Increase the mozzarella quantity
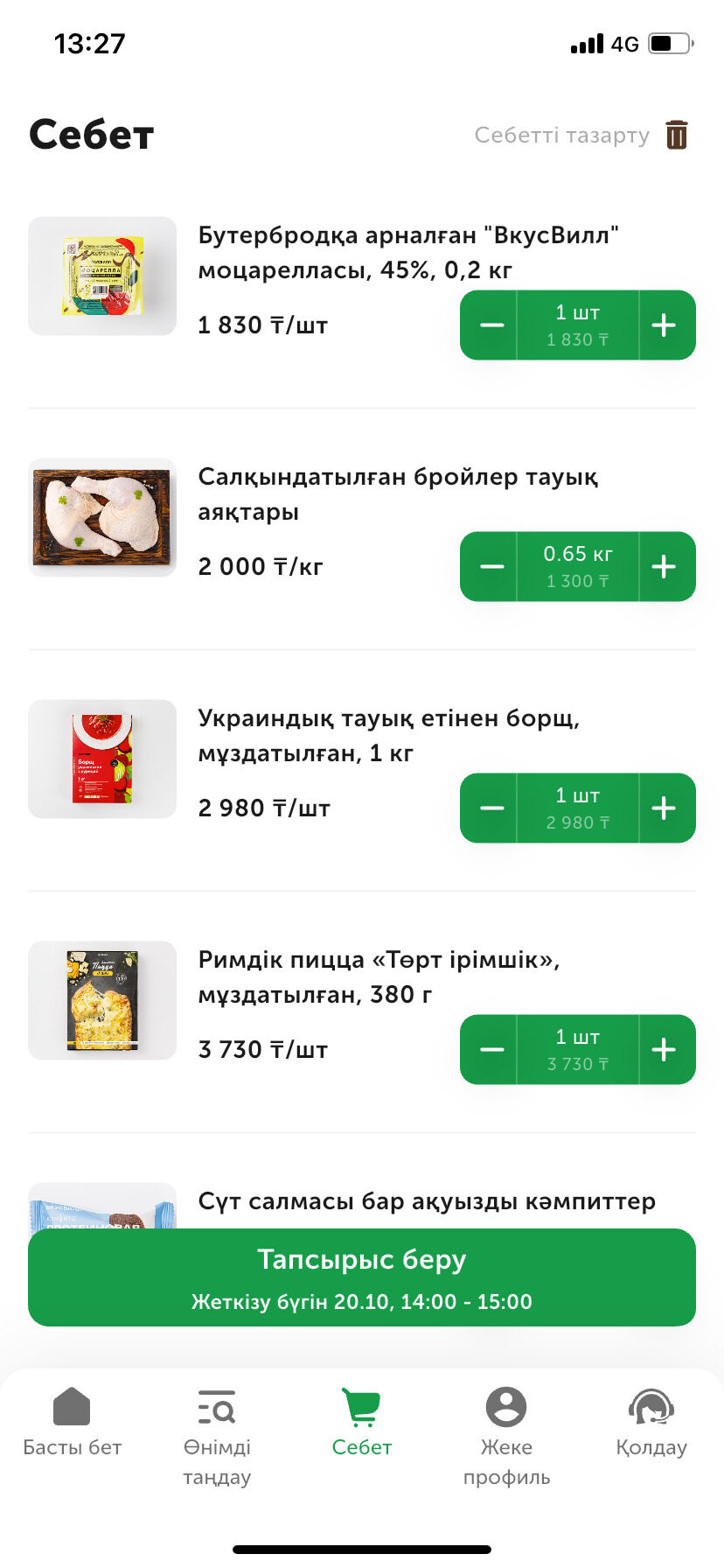724x1568 pixels. [x=665, y=325]
